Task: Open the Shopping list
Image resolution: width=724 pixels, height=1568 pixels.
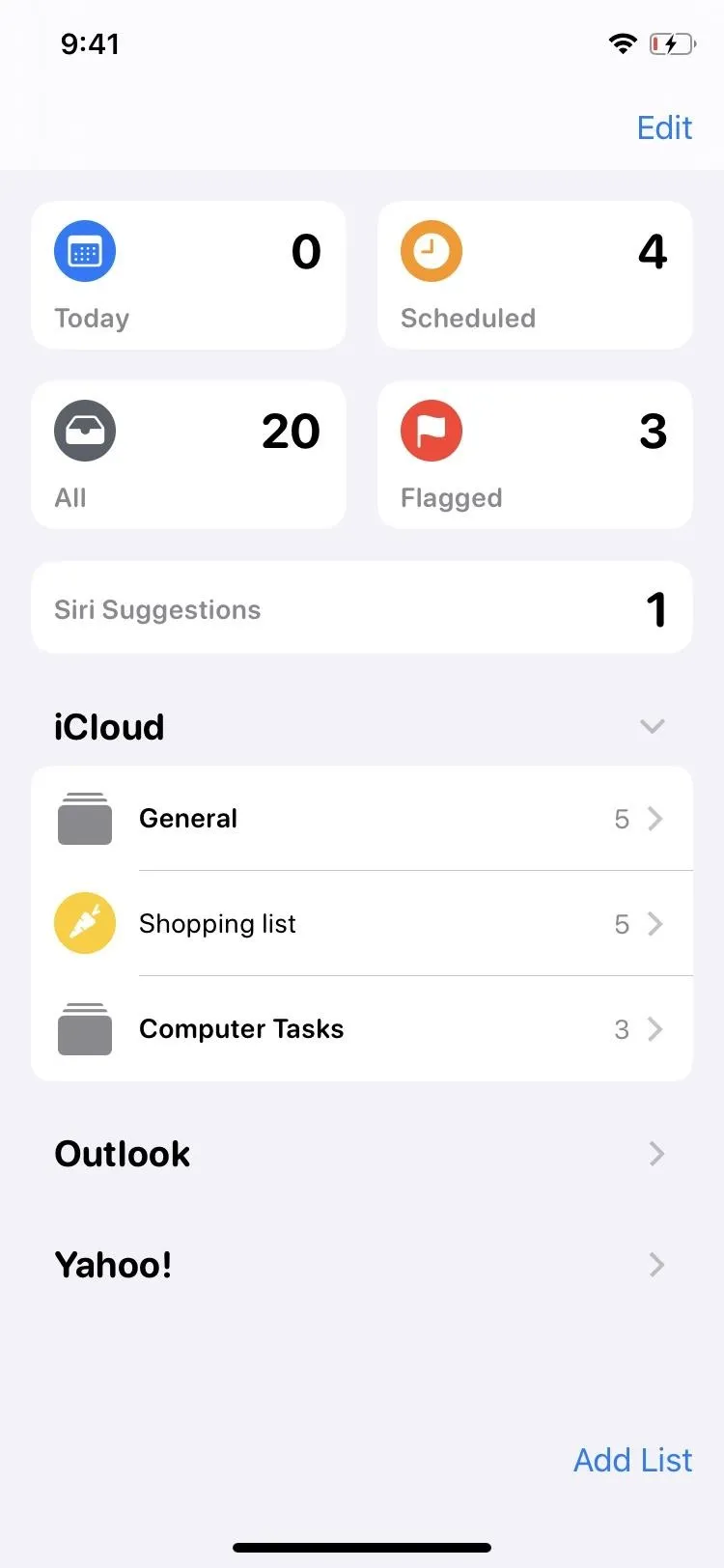Action: [362, 924]
